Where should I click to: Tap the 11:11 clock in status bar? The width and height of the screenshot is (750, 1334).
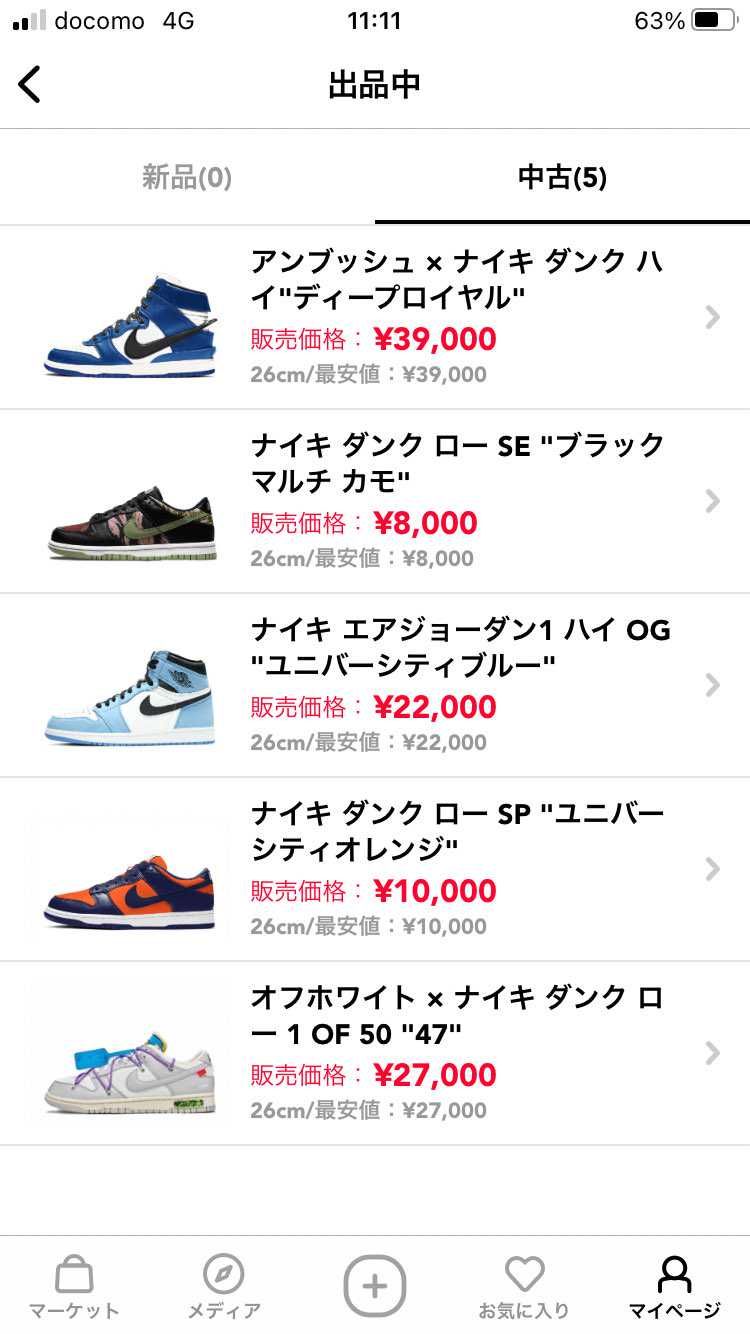click(375, 20)
